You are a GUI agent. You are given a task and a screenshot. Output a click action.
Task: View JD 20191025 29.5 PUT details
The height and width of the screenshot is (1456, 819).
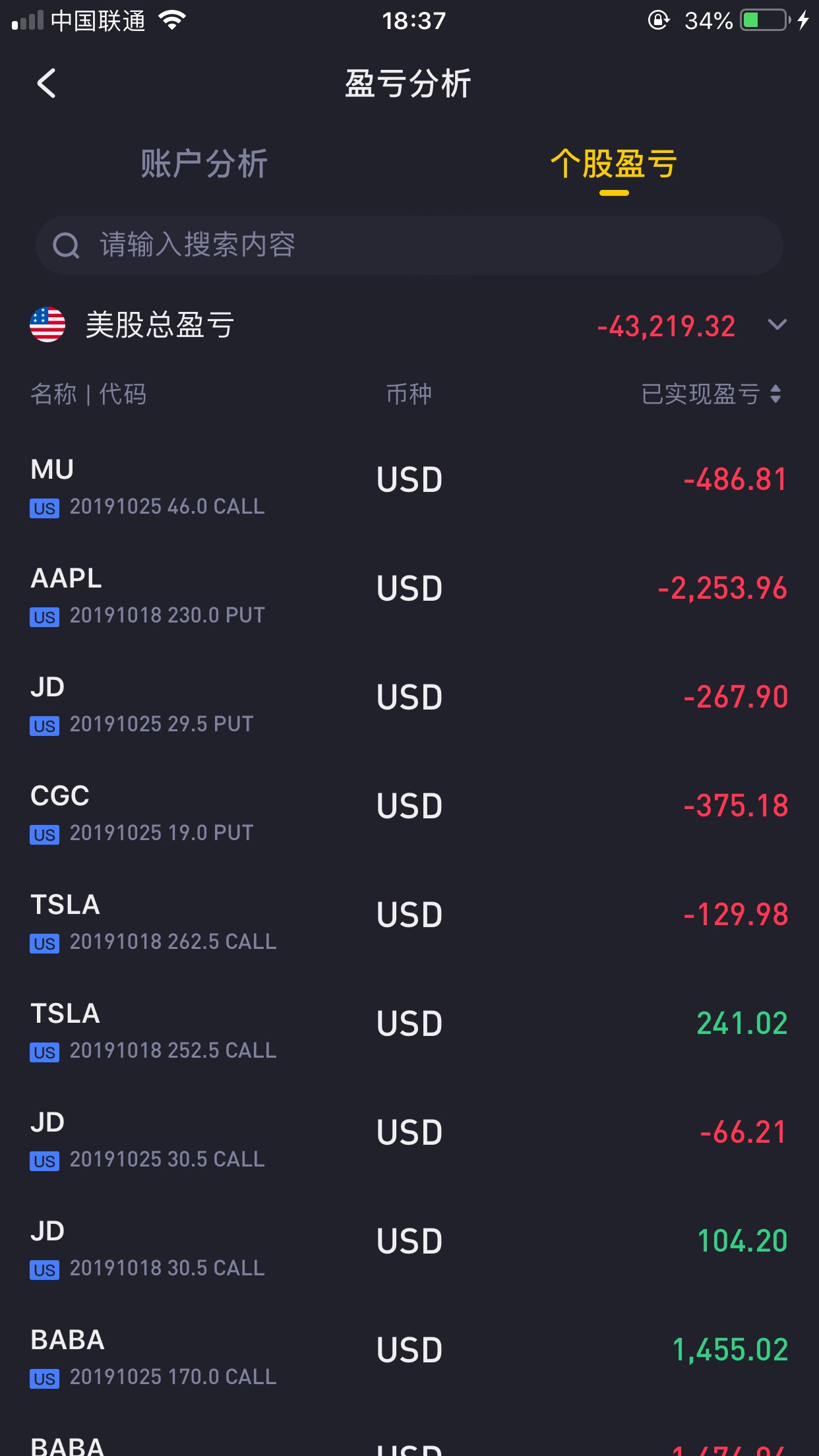409,704
